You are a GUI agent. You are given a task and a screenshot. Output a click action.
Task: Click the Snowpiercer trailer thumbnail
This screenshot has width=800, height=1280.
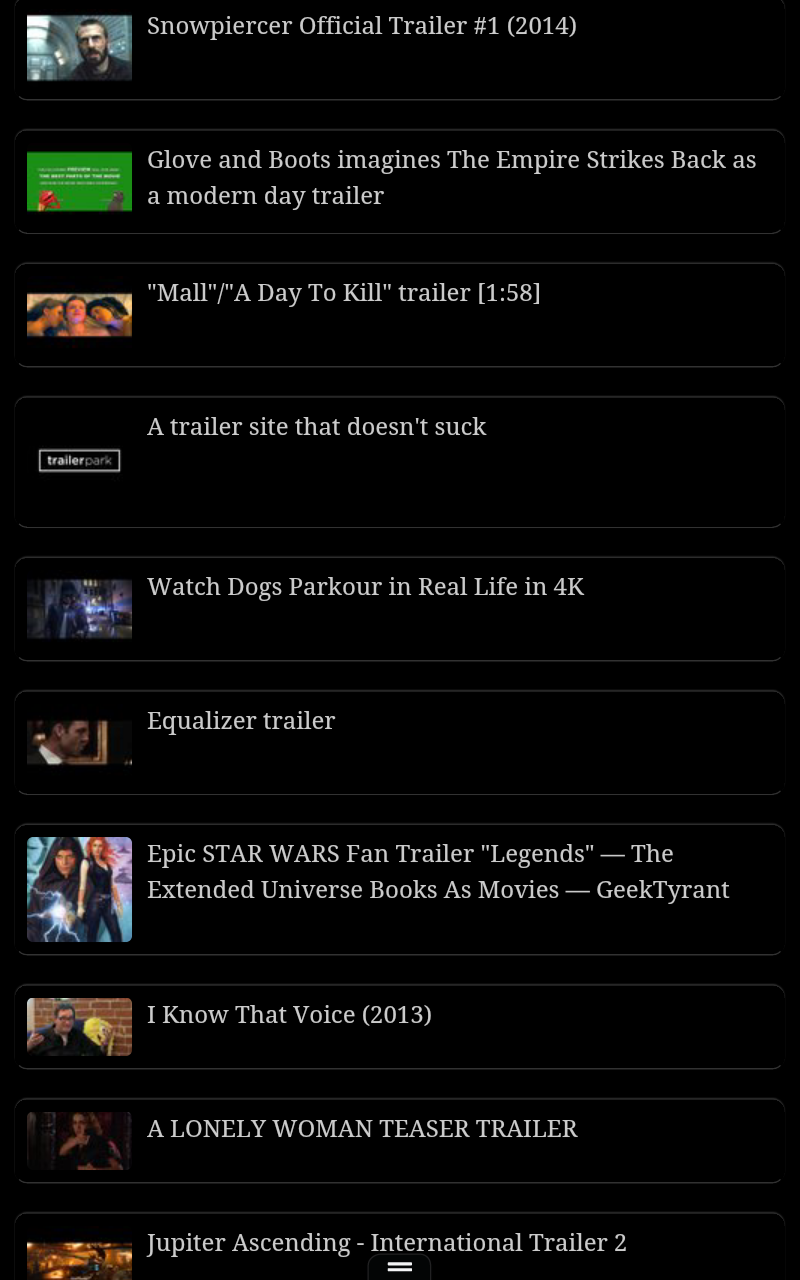coord(79,47)
